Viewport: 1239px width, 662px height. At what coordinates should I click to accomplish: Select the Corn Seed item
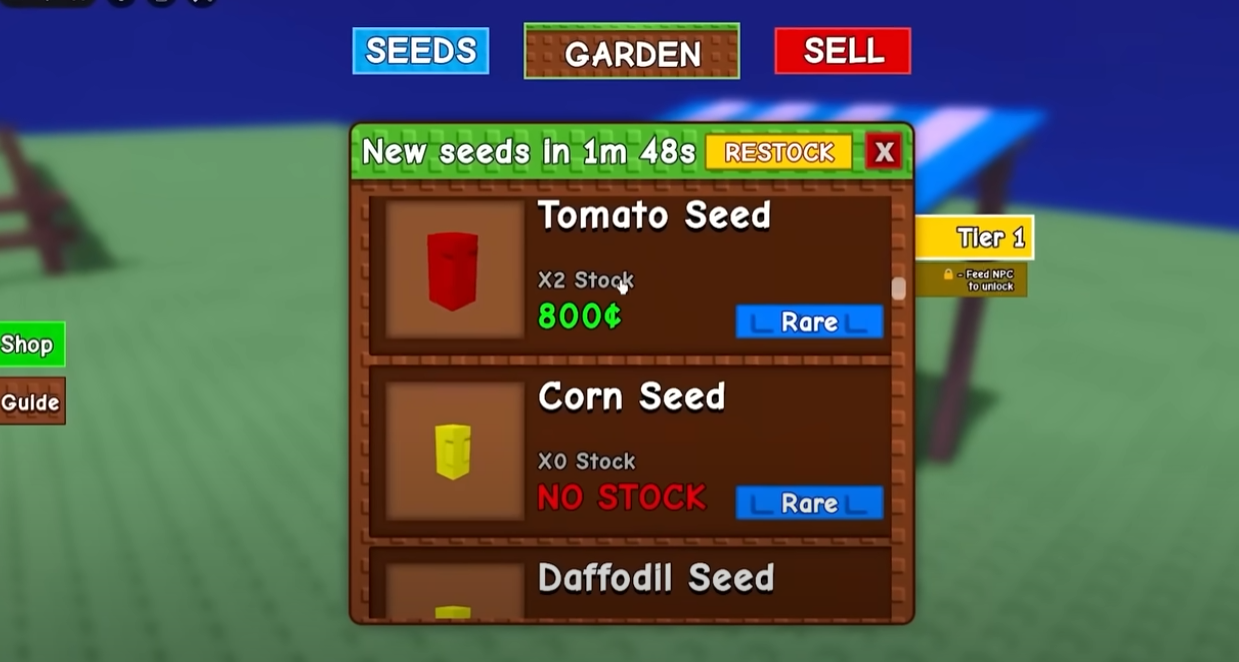coord(630,452)
